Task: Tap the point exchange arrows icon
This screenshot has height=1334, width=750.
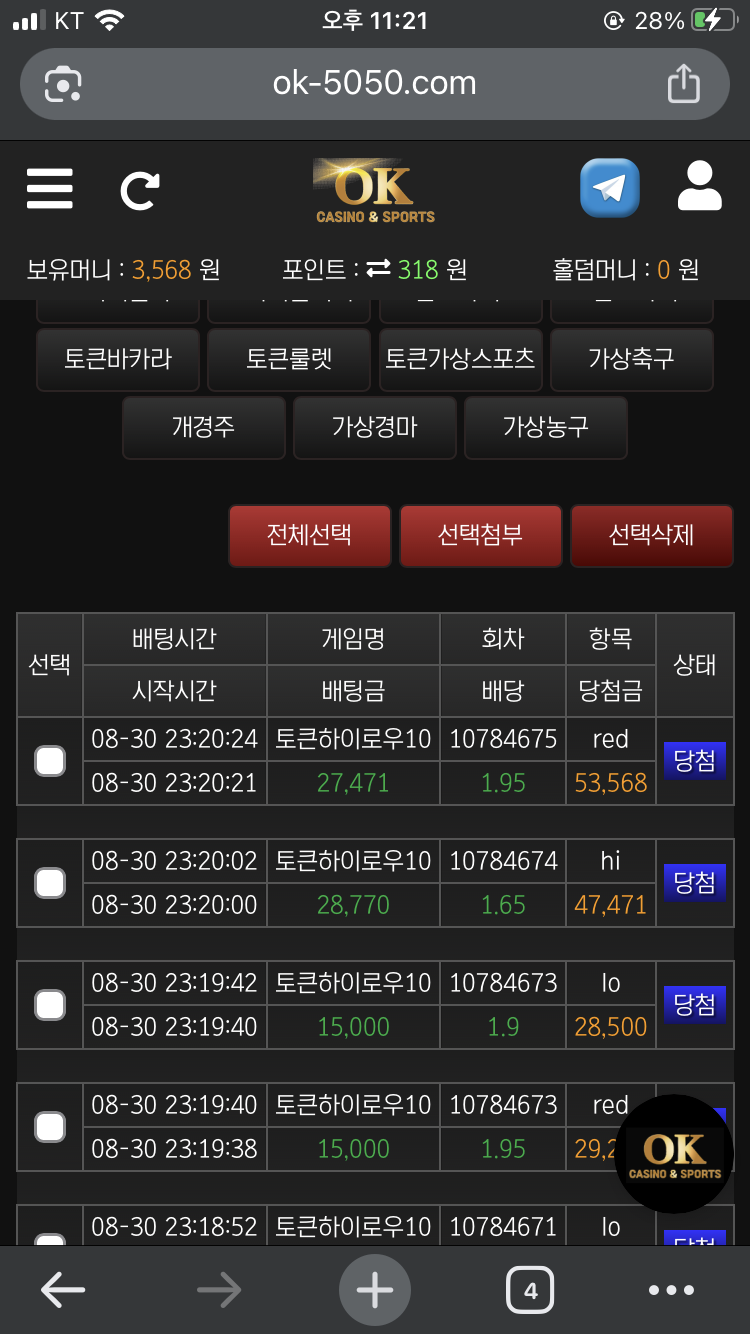Action: (x=378, y=269)
